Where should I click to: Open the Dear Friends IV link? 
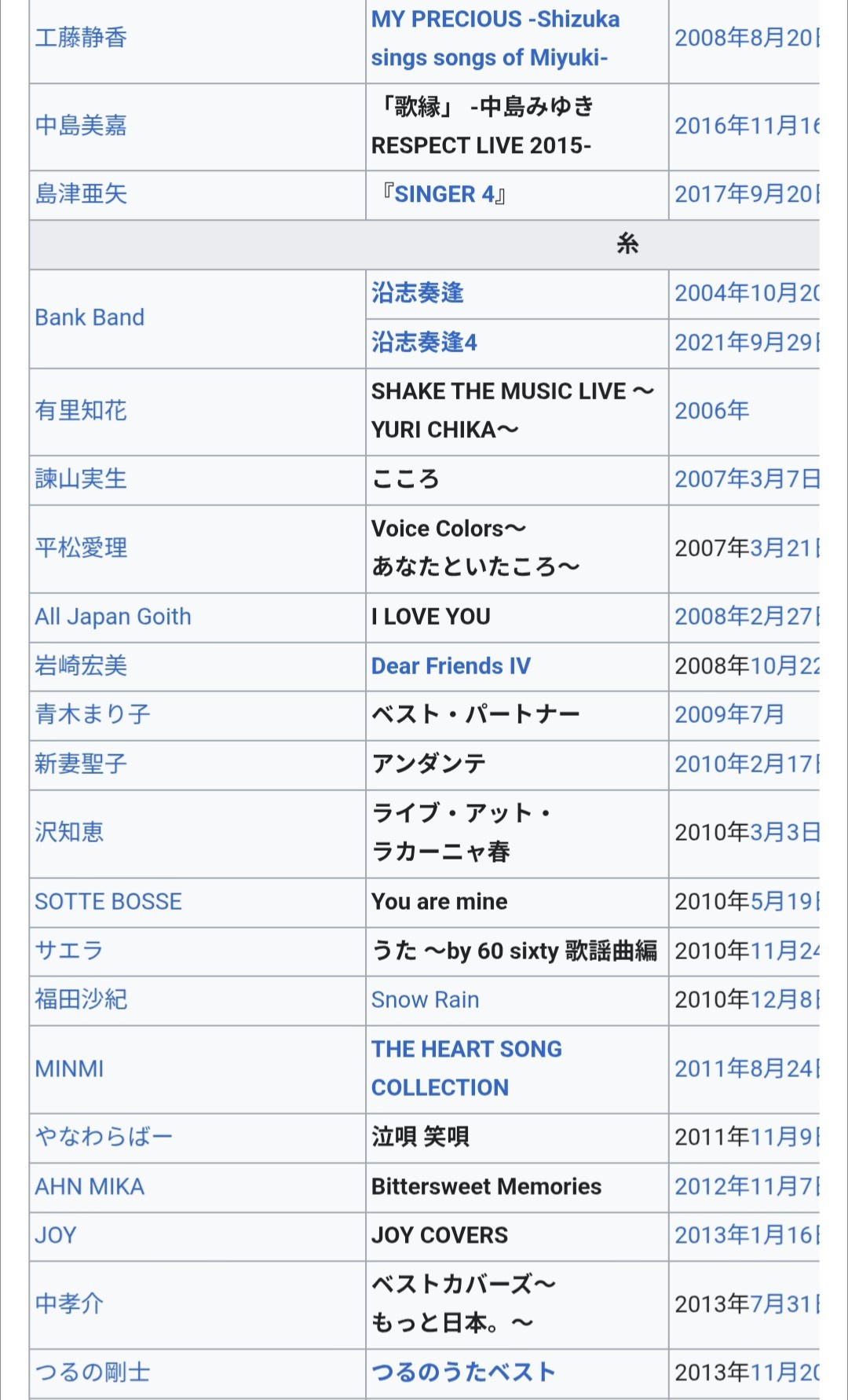(x=451, y=666)
